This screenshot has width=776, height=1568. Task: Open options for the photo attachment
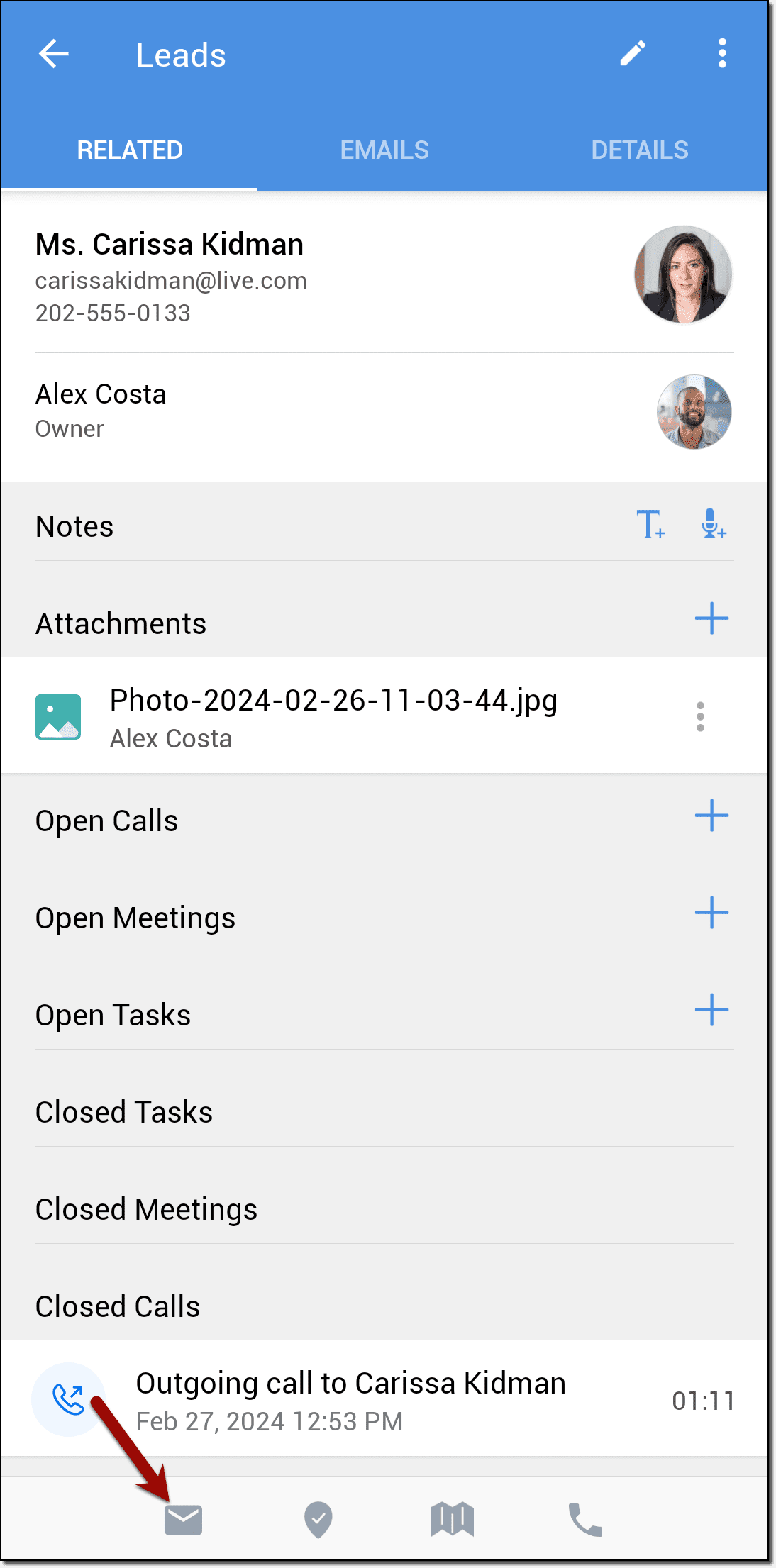700,716
